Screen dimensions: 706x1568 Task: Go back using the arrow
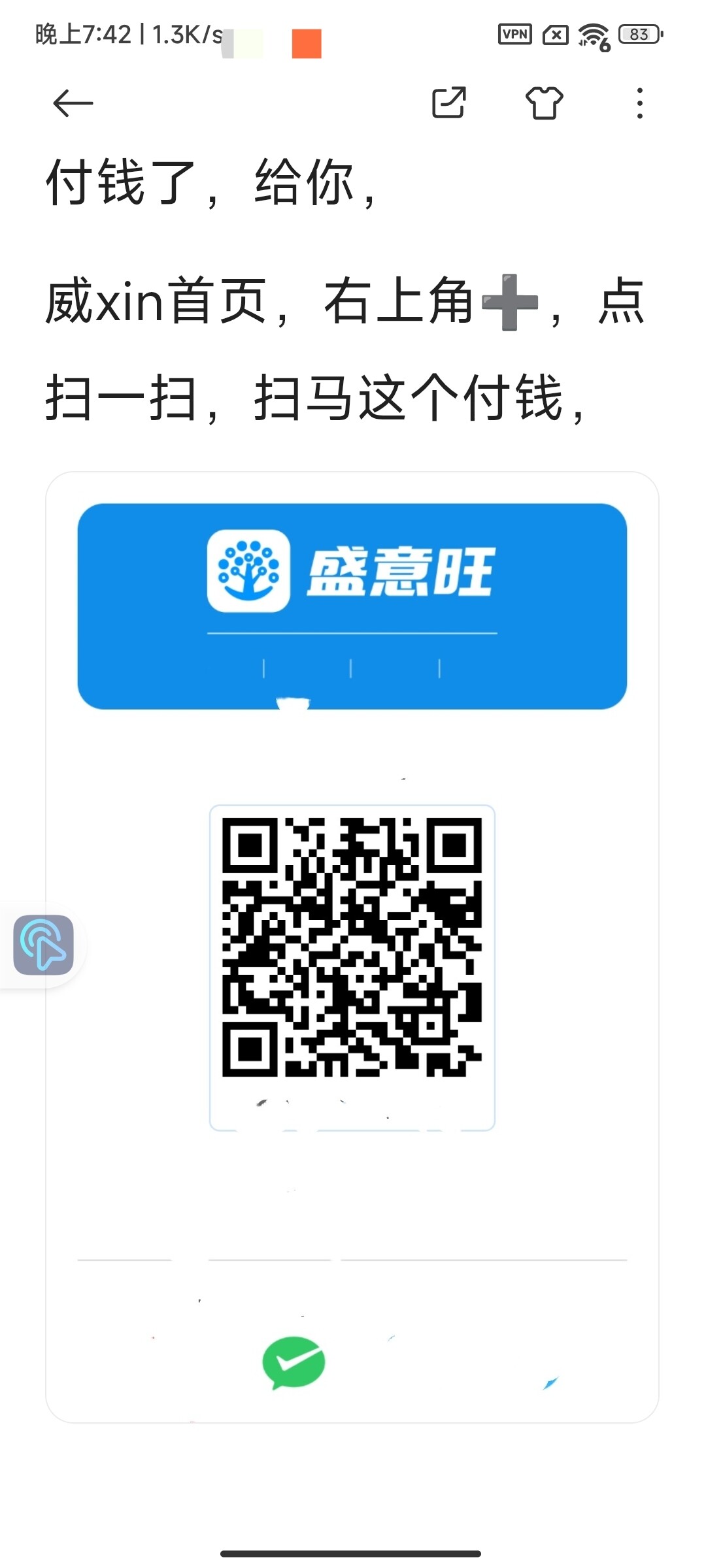coord(73,103)
